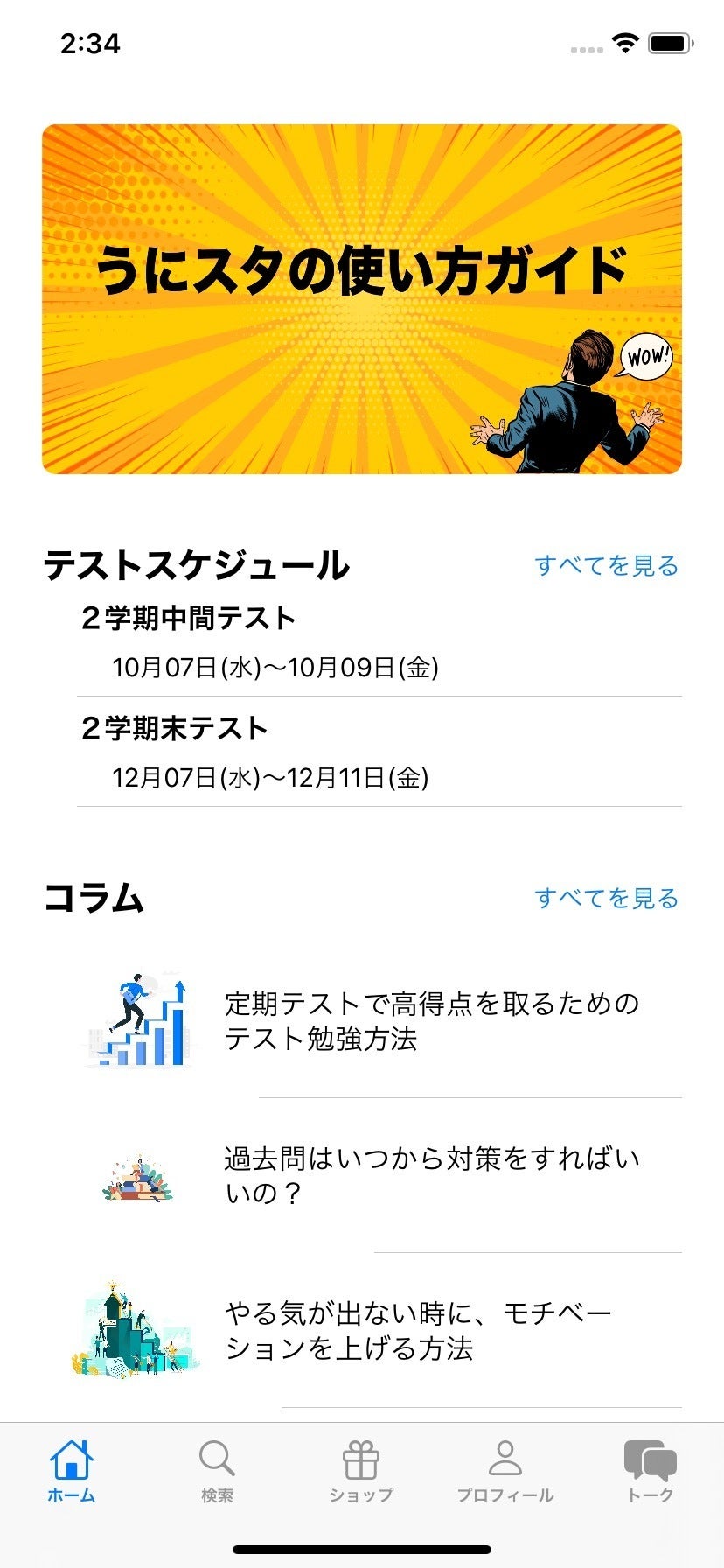
Task: Go to the ホーム tab
Action: (72, 1472)
